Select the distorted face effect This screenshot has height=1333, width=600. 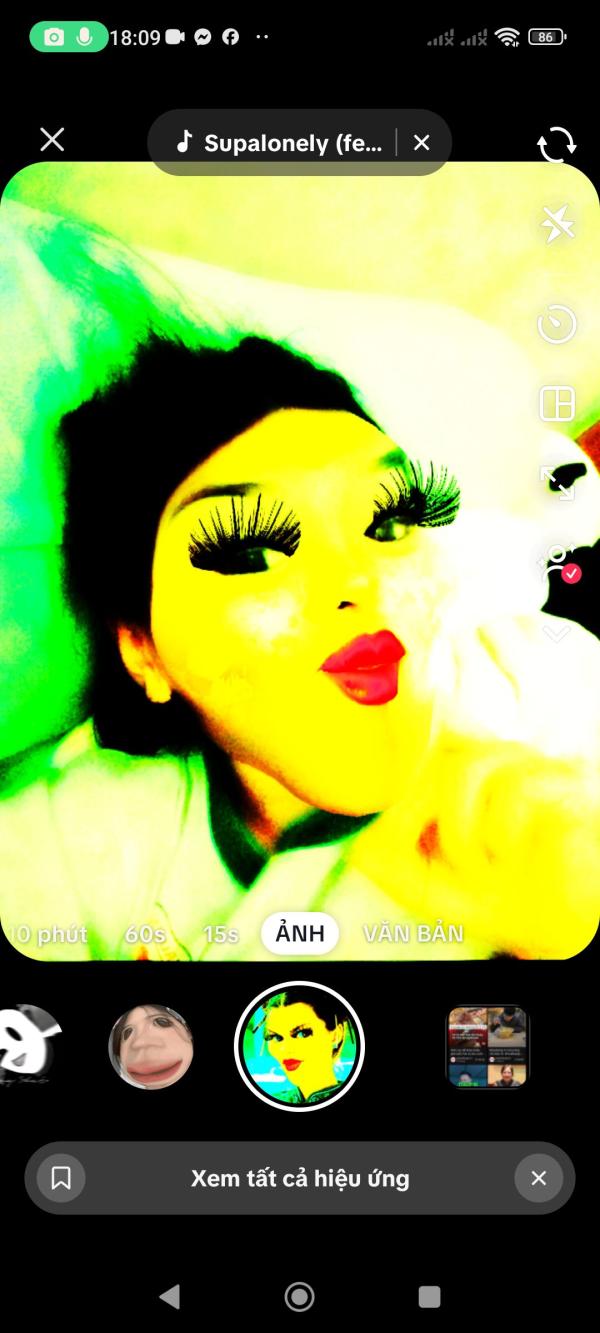(151, 1047)
